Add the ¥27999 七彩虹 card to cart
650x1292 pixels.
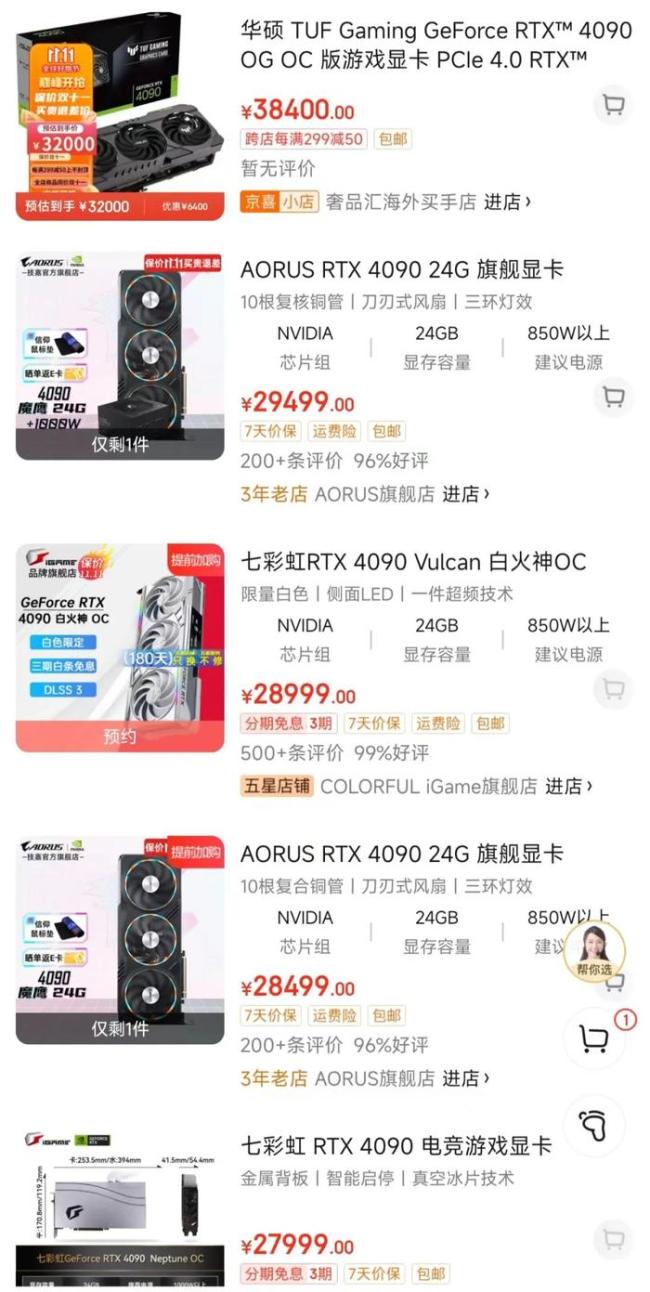pos(613,1240)
